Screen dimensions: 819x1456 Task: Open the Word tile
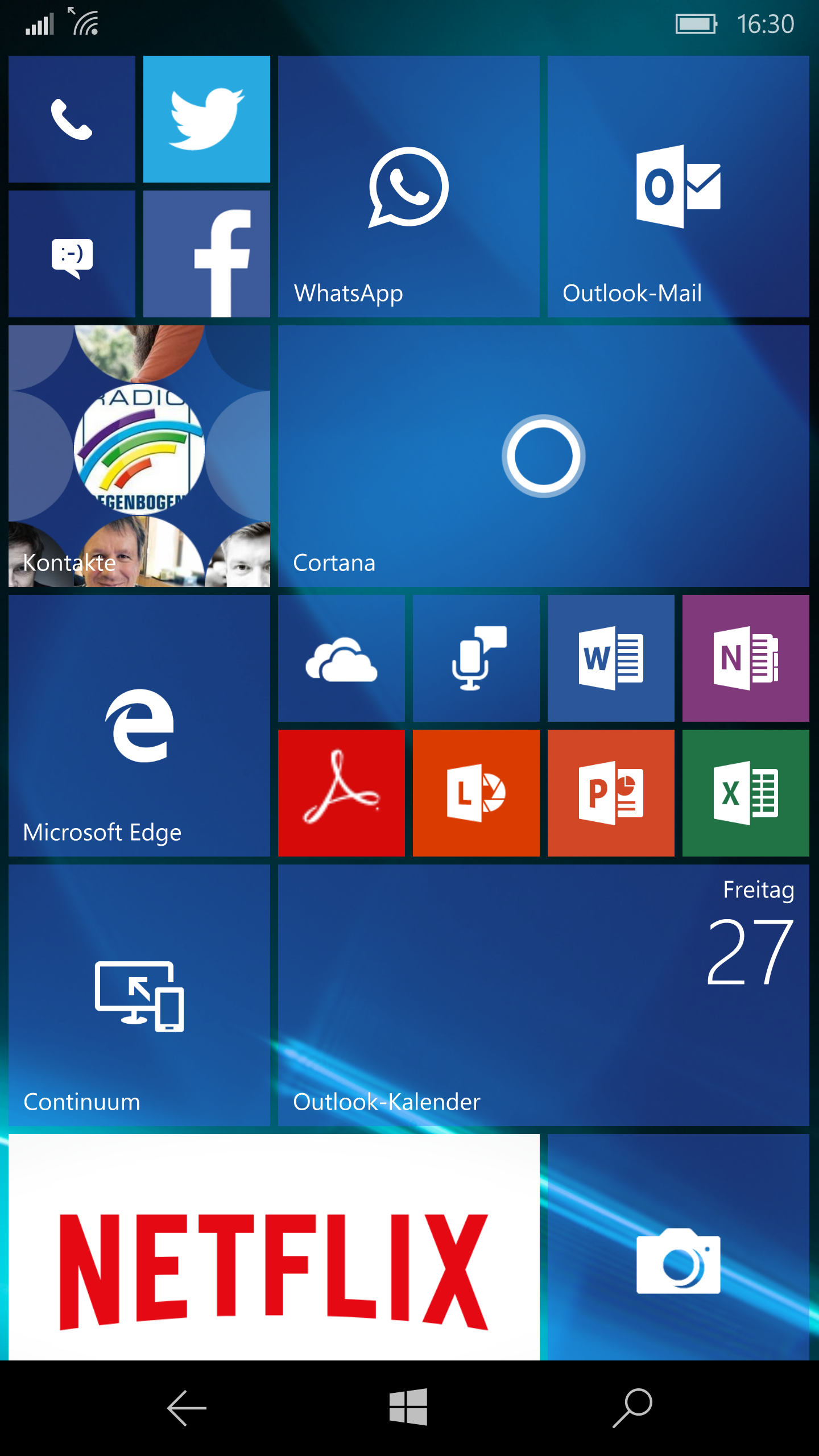click(x=611, y=658)
